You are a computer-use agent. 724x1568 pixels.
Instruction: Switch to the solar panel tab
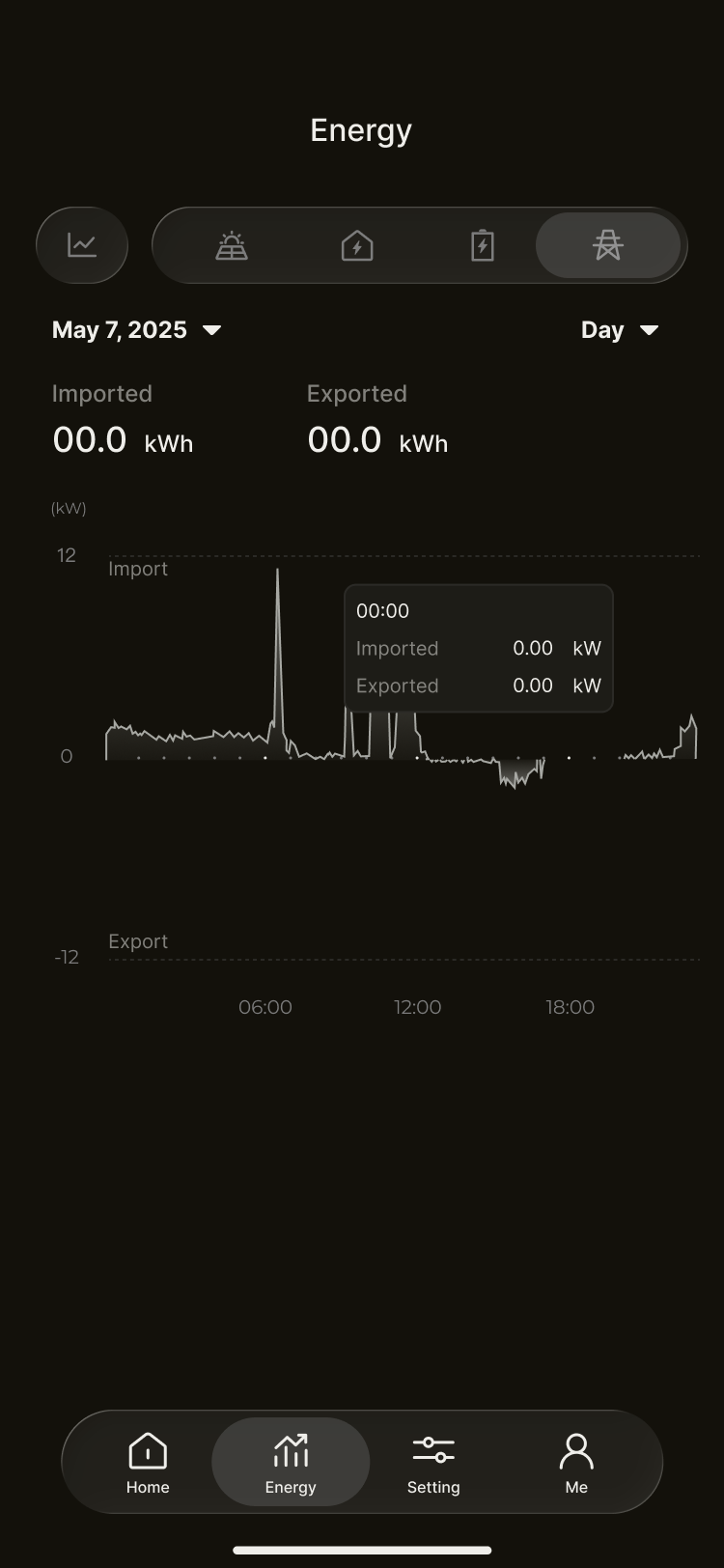(232, 246)
